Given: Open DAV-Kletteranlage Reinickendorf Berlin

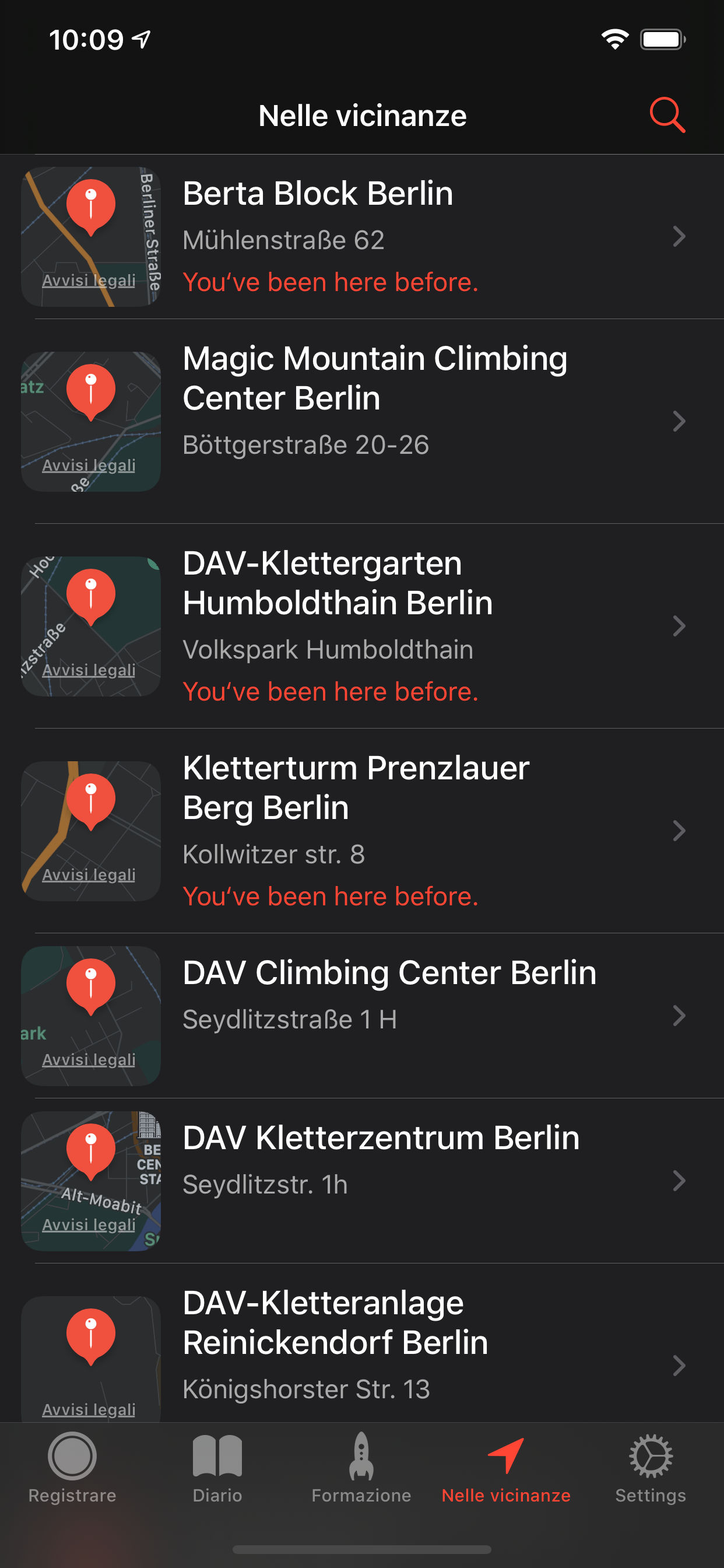Looking at the screenshot, I should coord(362,1343).
